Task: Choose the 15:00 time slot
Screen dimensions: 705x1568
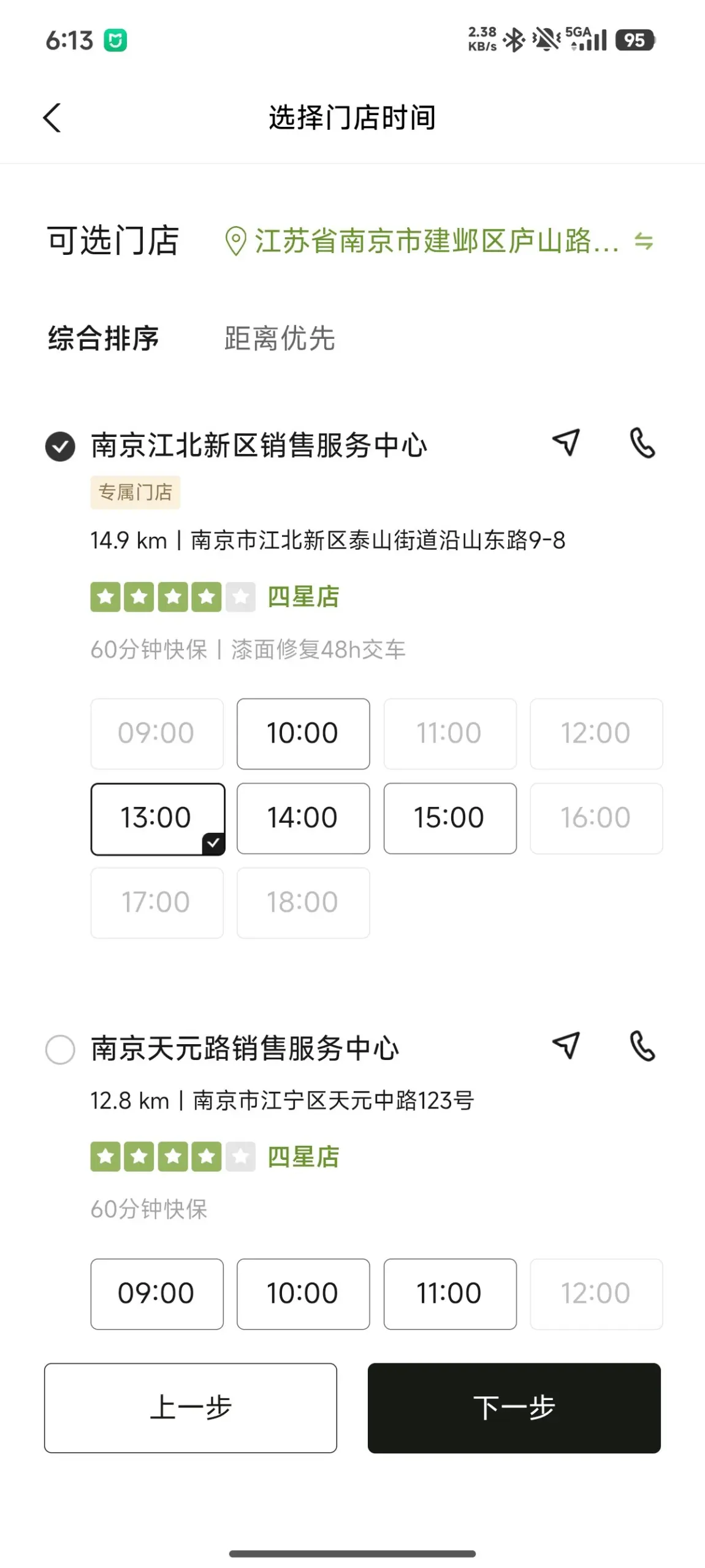Action: pos(449,818)
